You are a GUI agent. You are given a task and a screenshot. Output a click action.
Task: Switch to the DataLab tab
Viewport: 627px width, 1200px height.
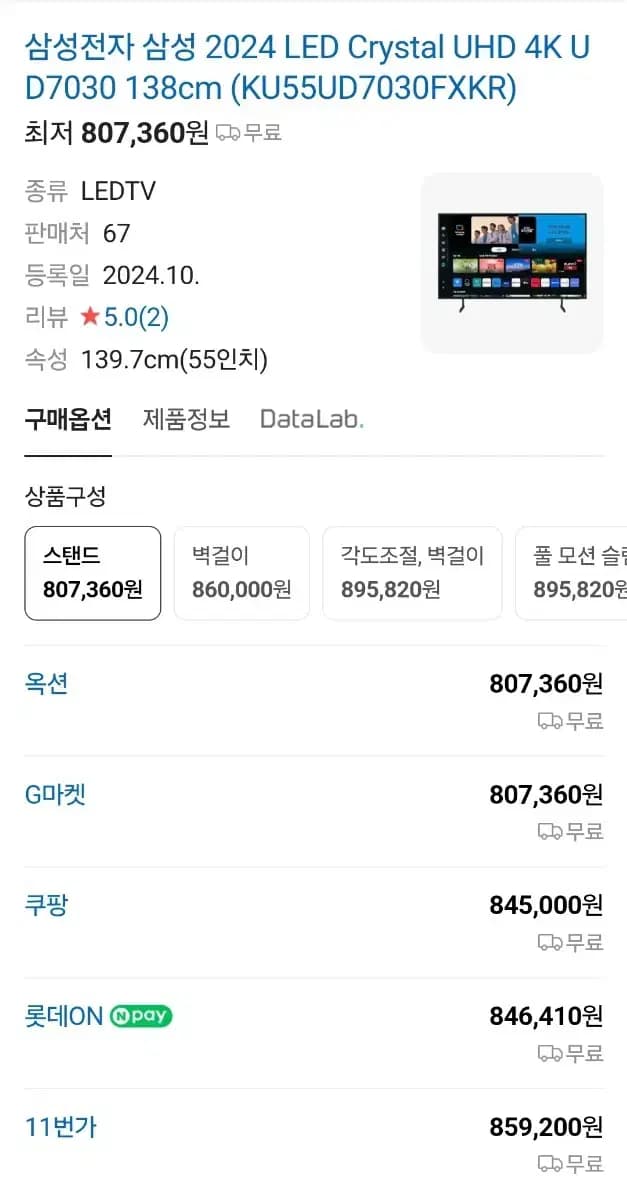tap(311, 419)
